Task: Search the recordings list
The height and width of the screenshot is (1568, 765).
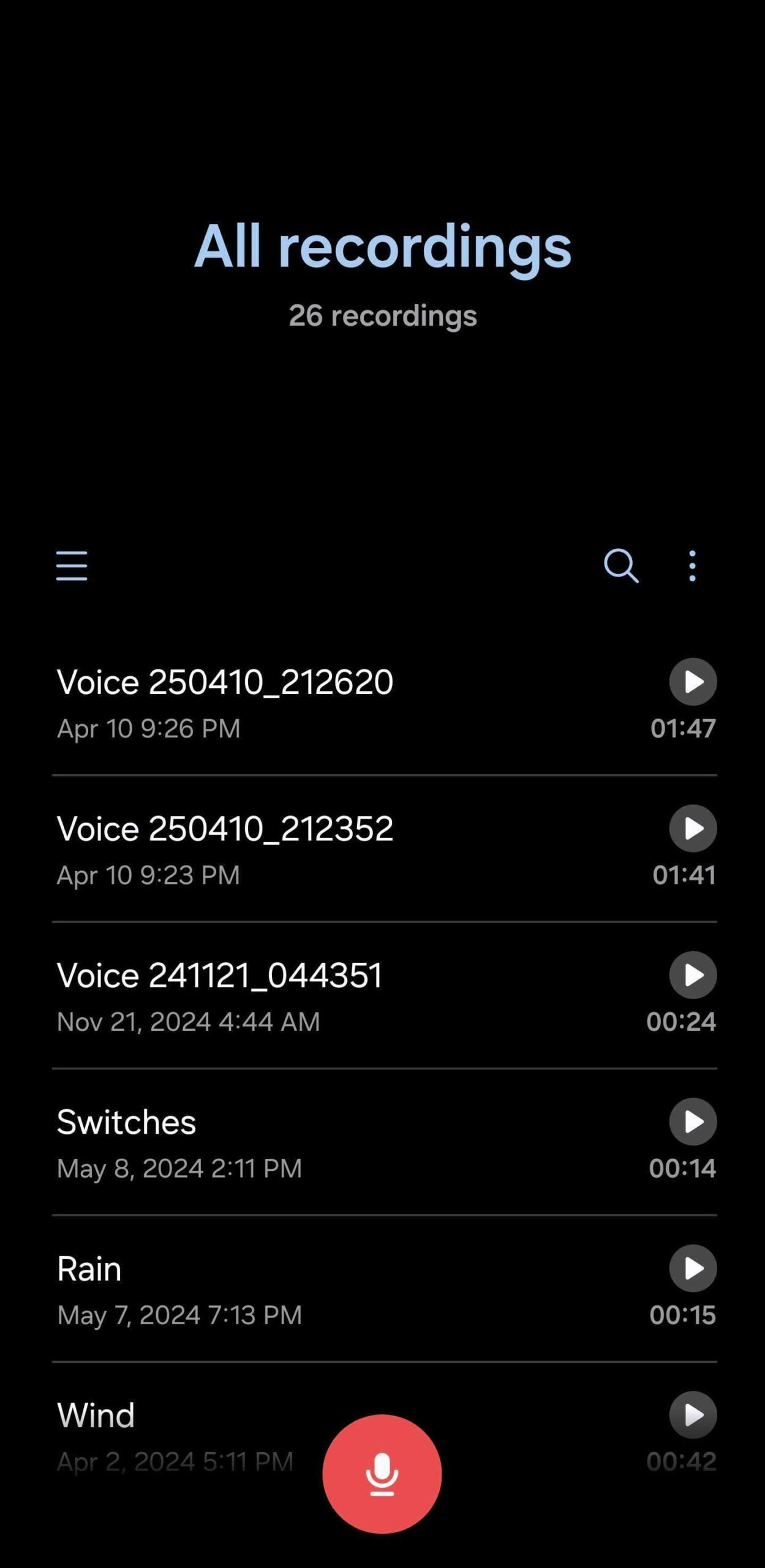Action: [621, 565]
